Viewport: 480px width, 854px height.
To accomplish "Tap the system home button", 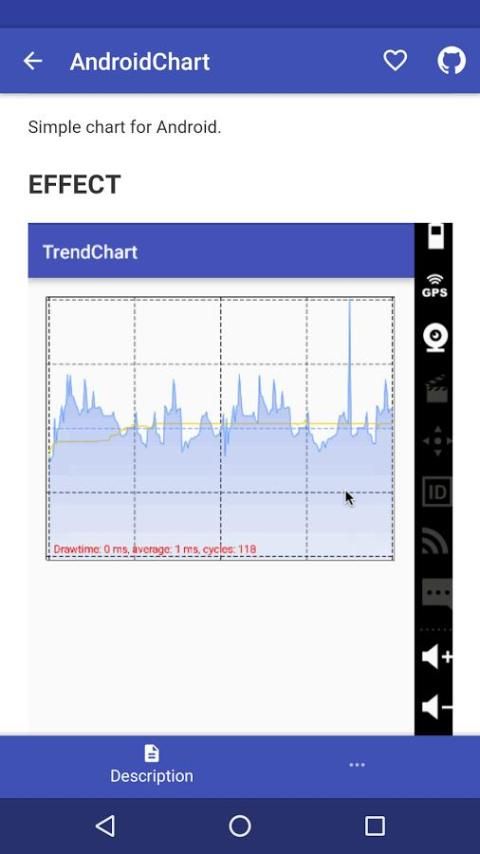I will tap(240, 826).
